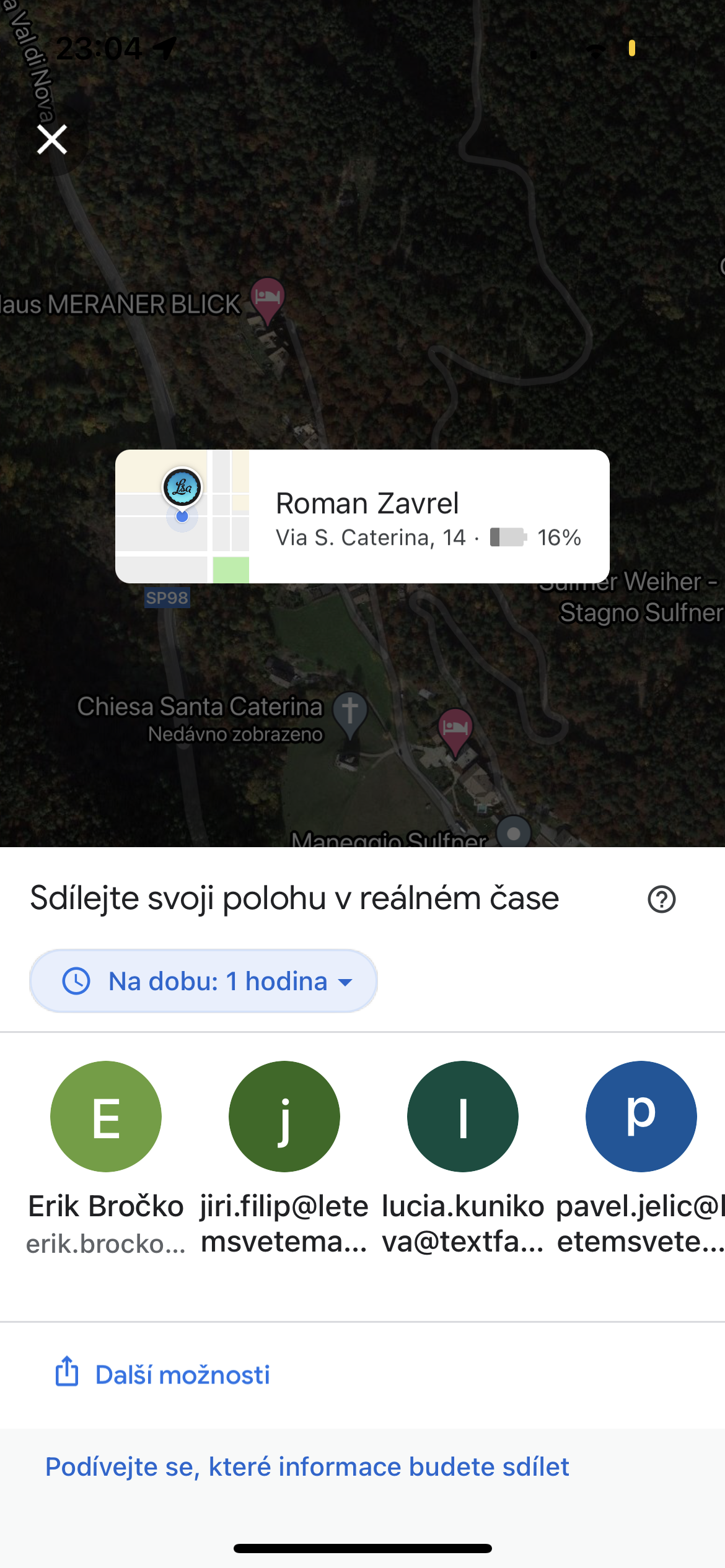Choose the jiri.filip contact
Image resolution: width=725 pixels, height=1568 pixels.
tap(284, 1117)
